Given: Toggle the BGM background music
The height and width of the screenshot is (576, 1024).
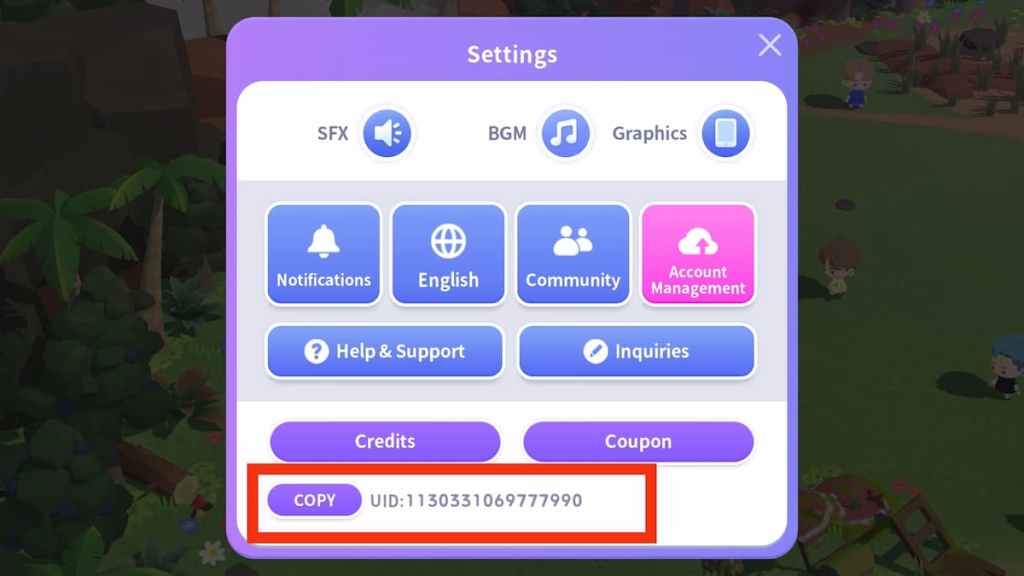Looking at the screenshot, I should tap(565, 133).
